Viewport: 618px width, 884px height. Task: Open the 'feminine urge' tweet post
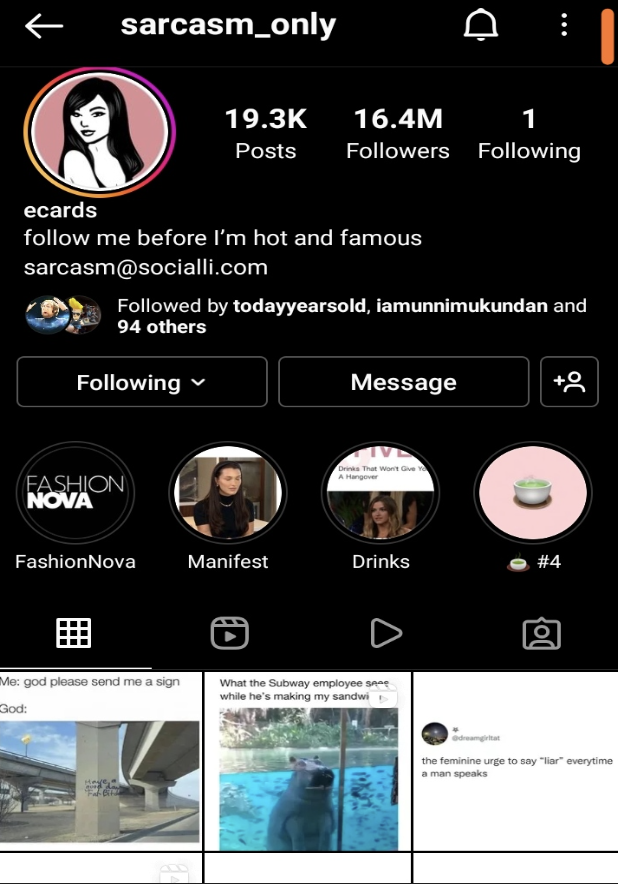click(515, 760)
